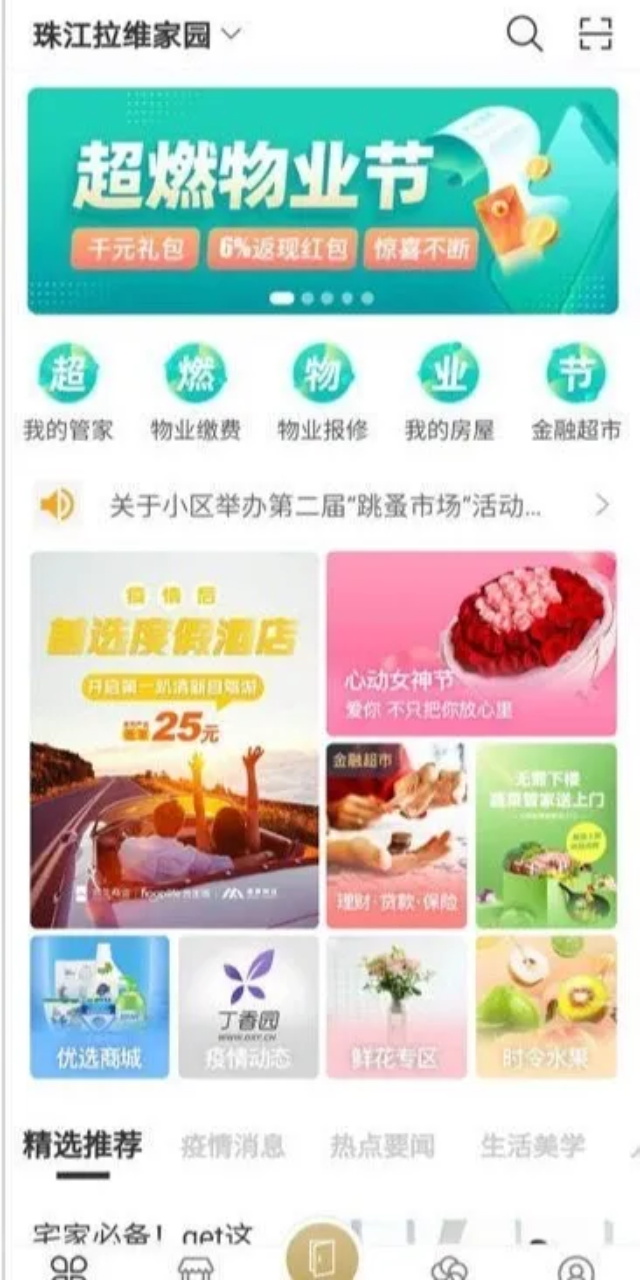Open the 心动女神节 flower card
Screen dimensions: 640x1280
click(x=471, y=643)
